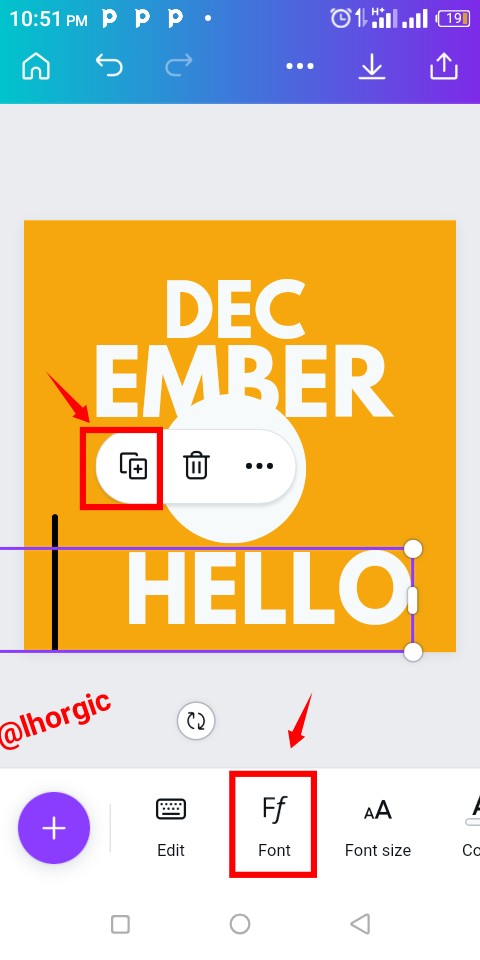The height and width of the screenshot is (960, 480).
Task: Go to Canva home screen
Action: pos(36,66)
